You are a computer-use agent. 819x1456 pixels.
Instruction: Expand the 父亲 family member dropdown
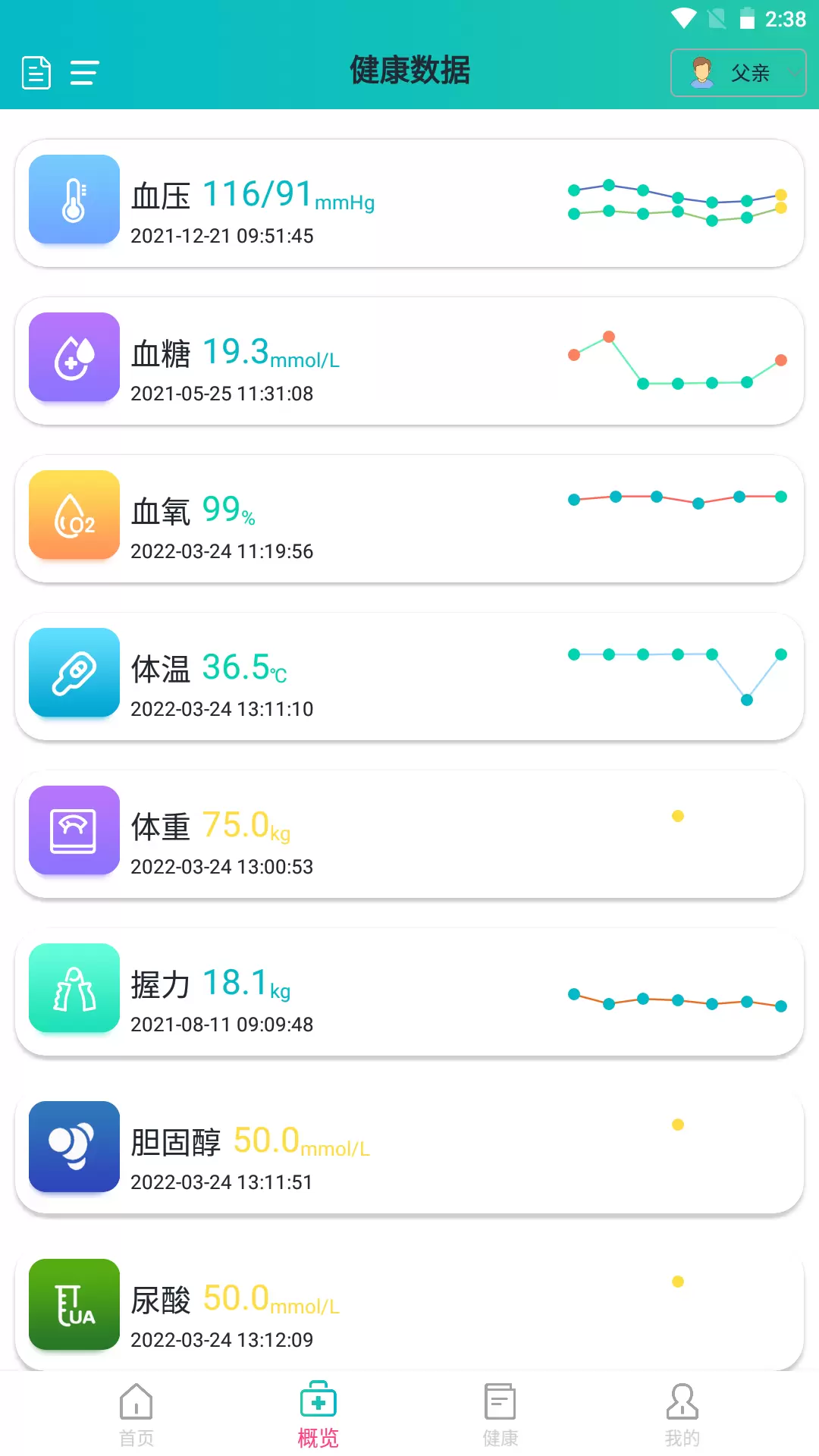[x=738, y=73]
